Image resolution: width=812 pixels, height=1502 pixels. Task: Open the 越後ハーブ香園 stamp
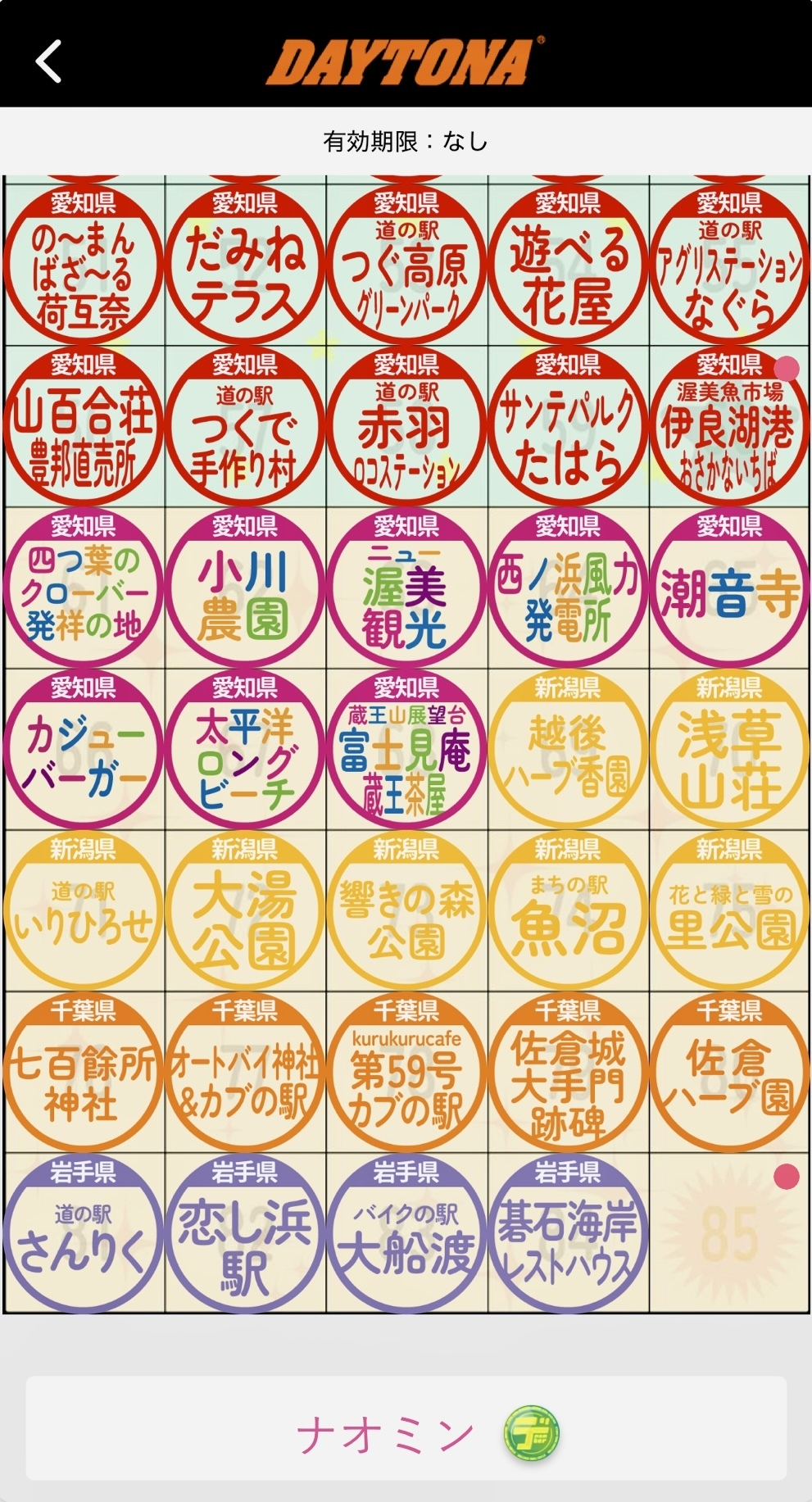tap(568, 749)
